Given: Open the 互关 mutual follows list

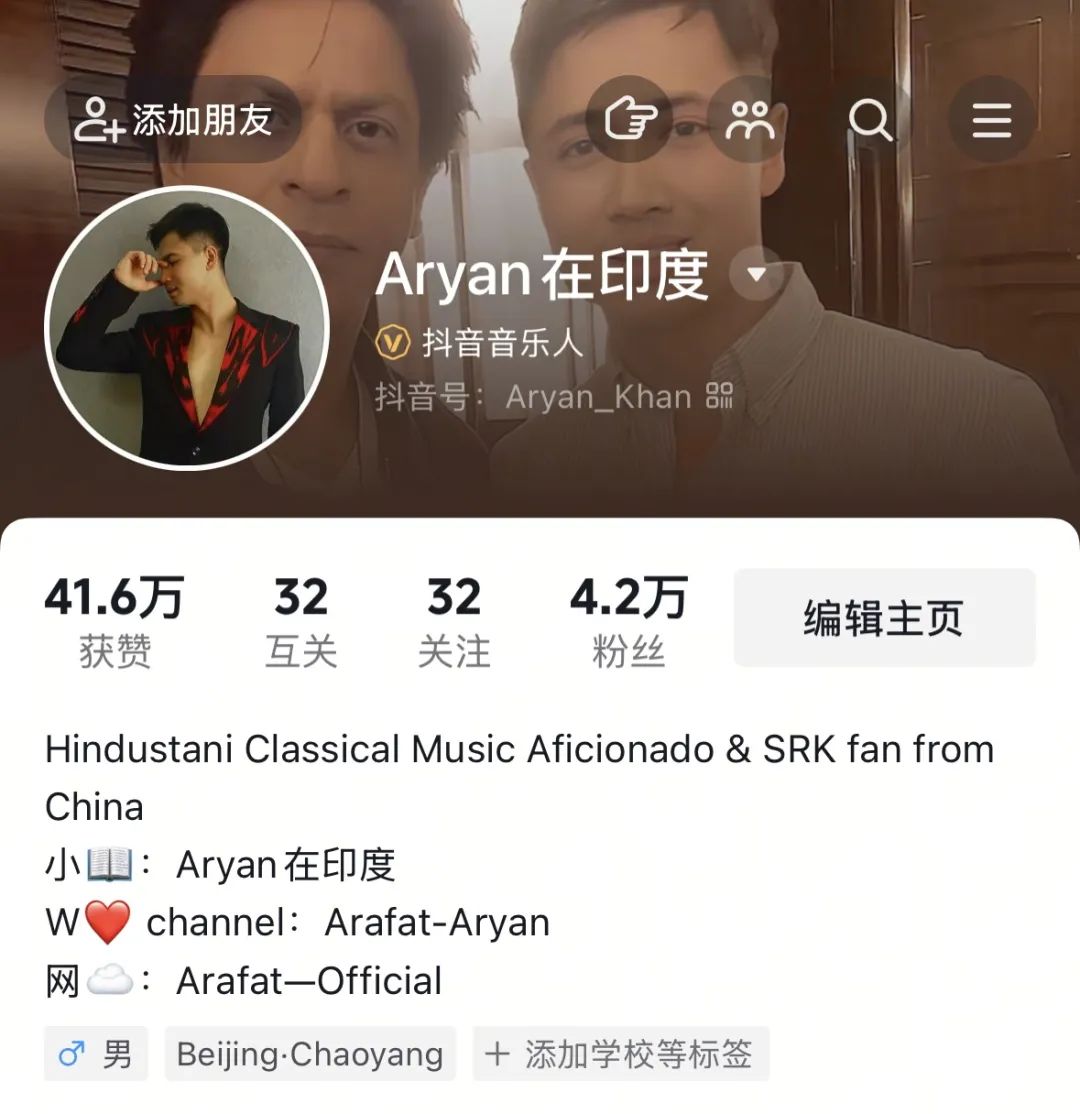Looking at the screenshot, I should coord(301,622).
